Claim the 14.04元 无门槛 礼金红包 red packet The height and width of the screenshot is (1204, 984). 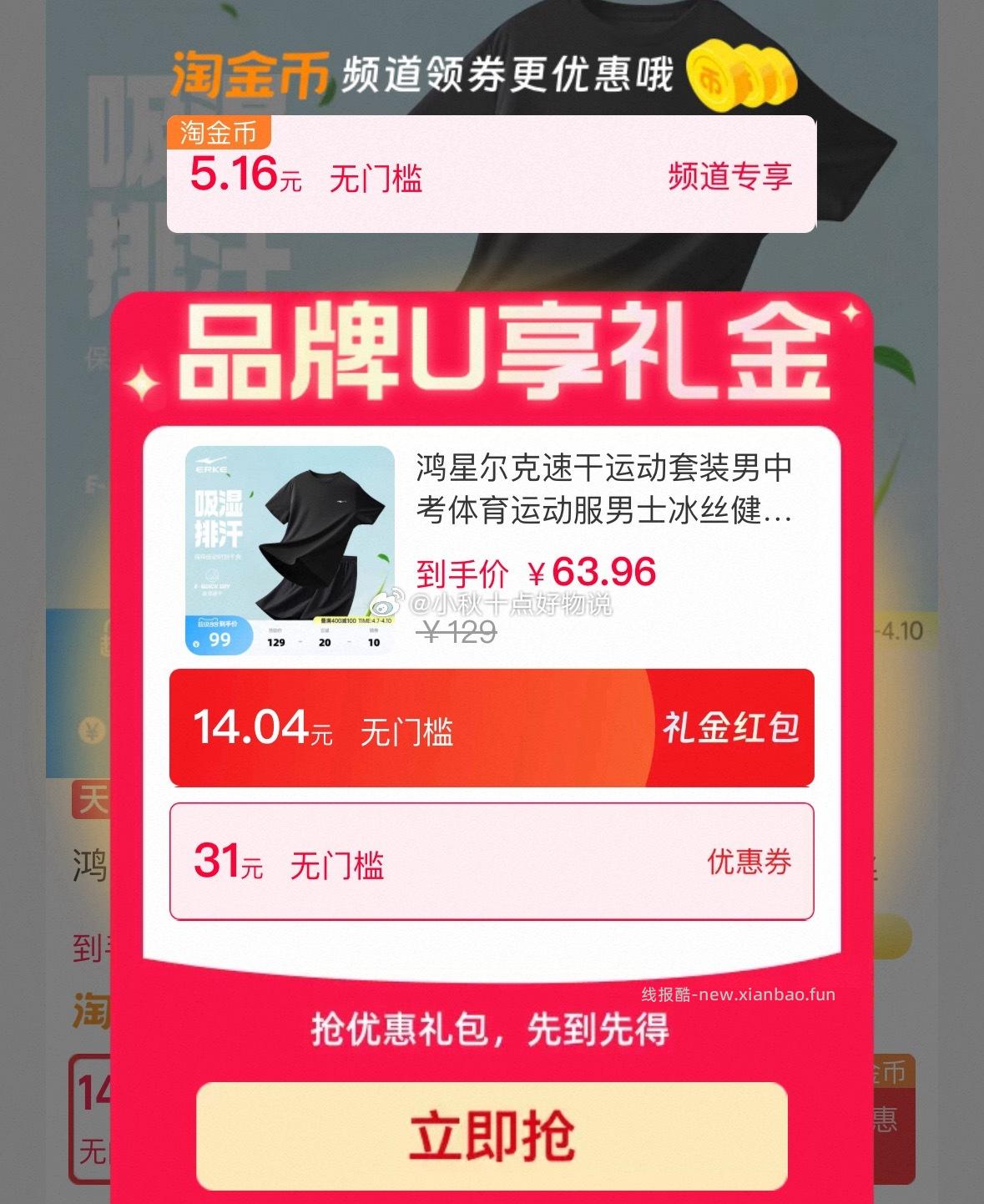pos(492,727)
